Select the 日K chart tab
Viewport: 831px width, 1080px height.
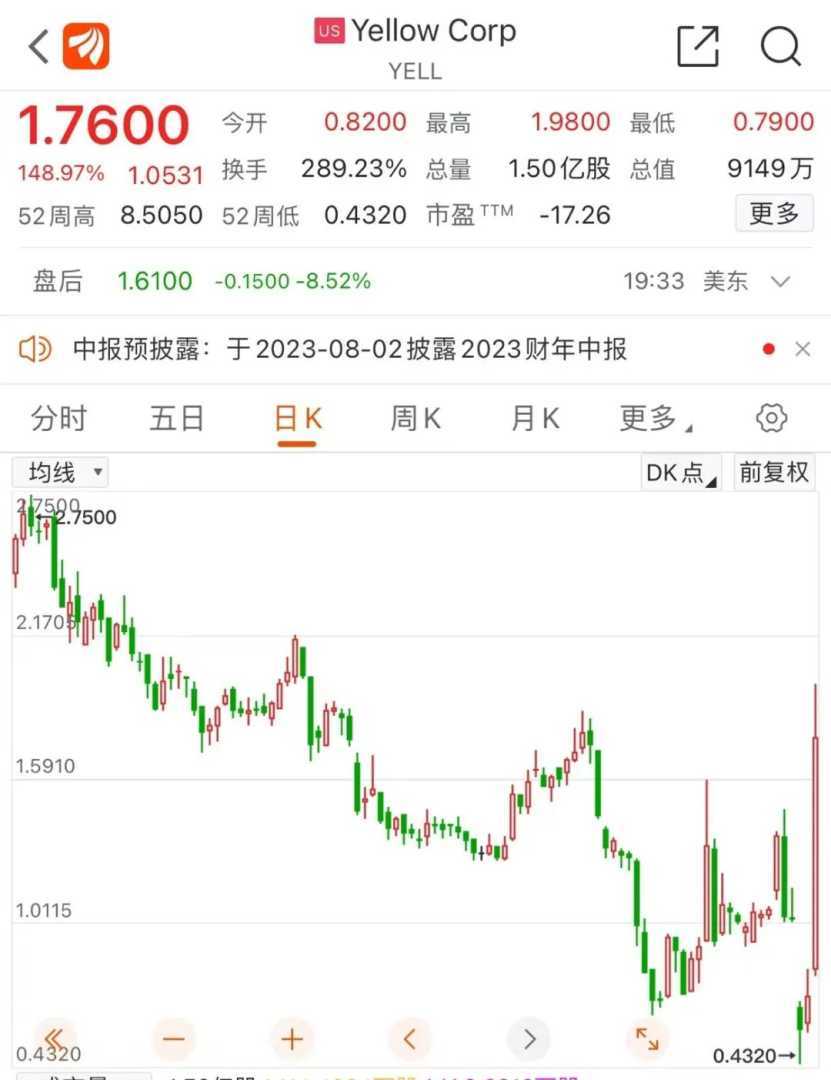[x=297, y=418]
